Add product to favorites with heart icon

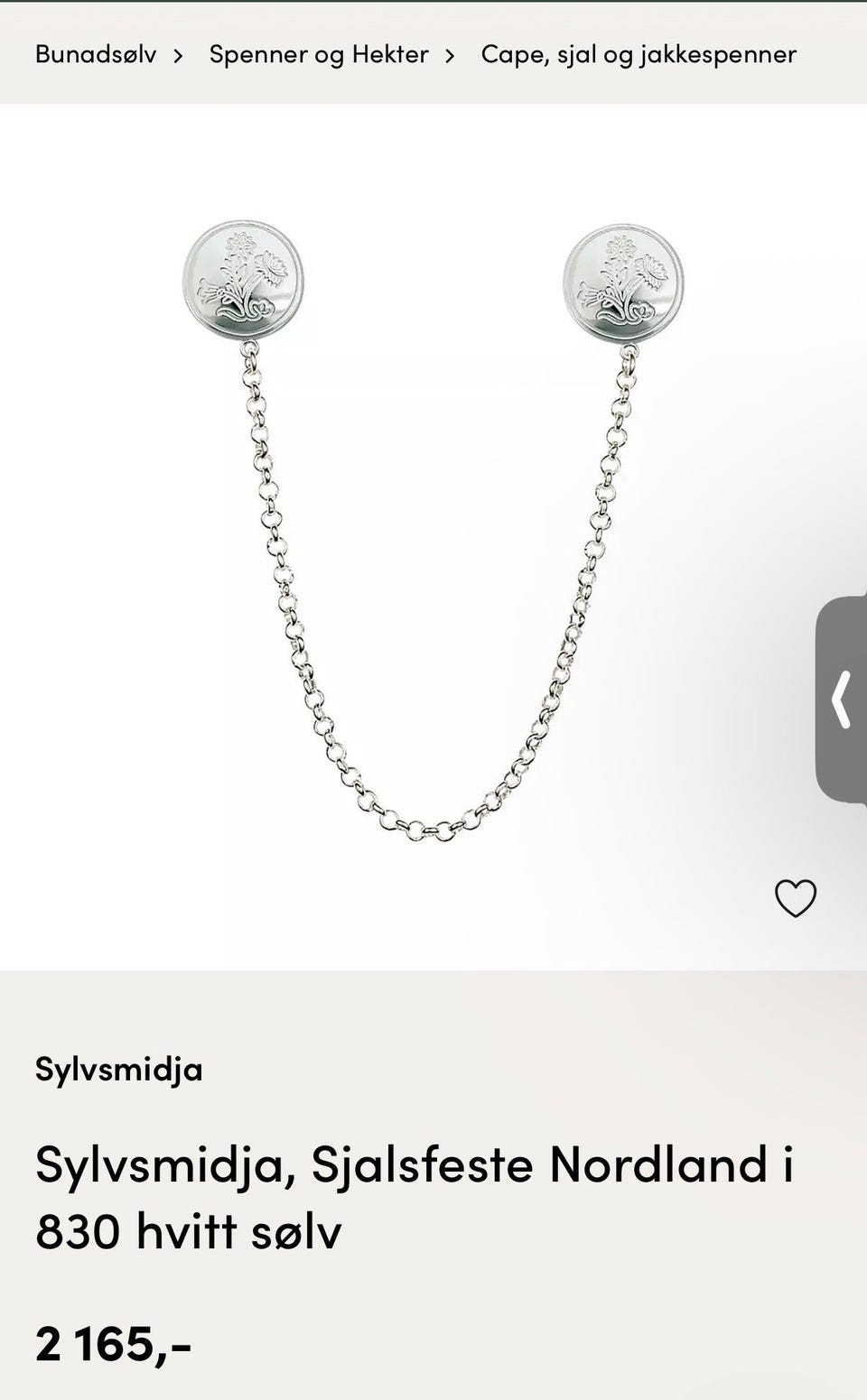[796, 898]
